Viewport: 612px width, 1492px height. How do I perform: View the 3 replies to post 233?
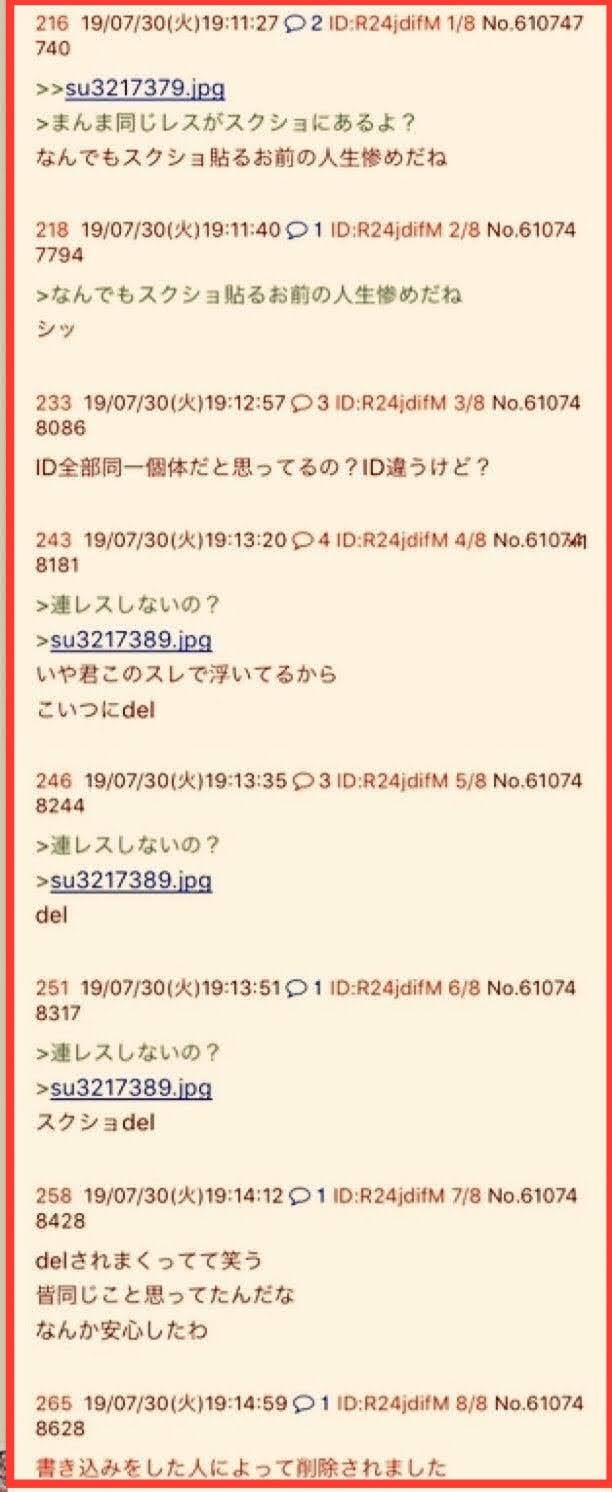click(308, 402)
